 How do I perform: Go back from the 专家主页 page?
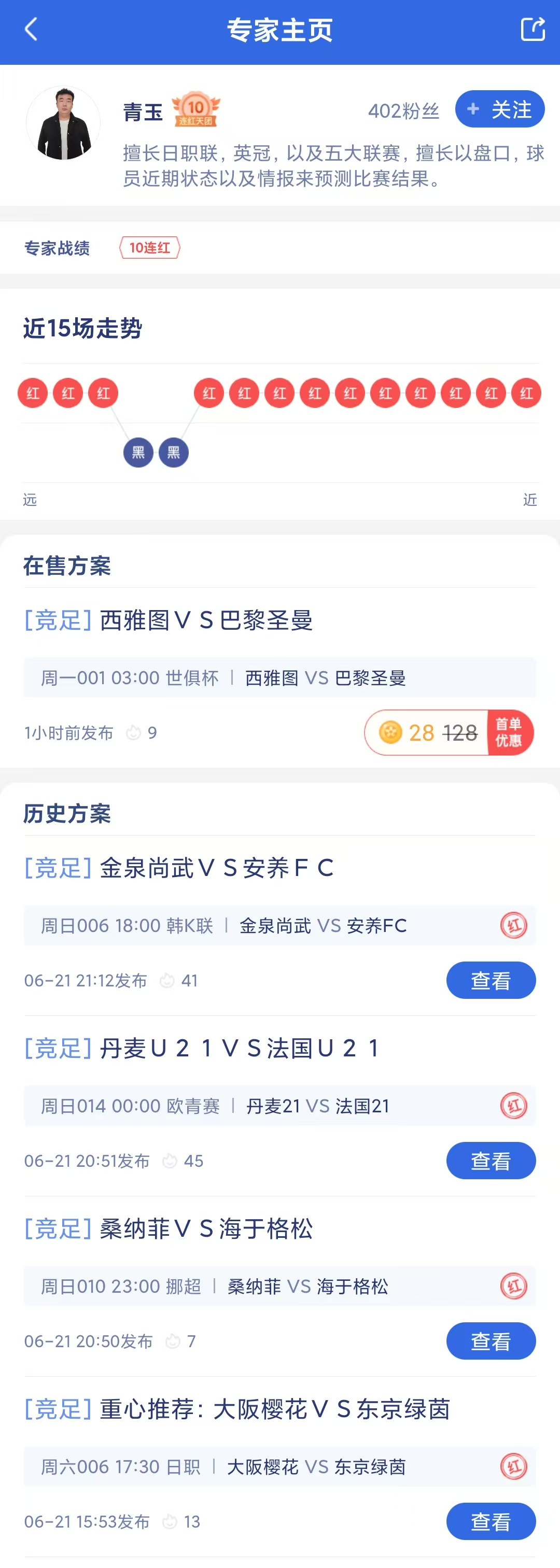(x=31, y=29)
